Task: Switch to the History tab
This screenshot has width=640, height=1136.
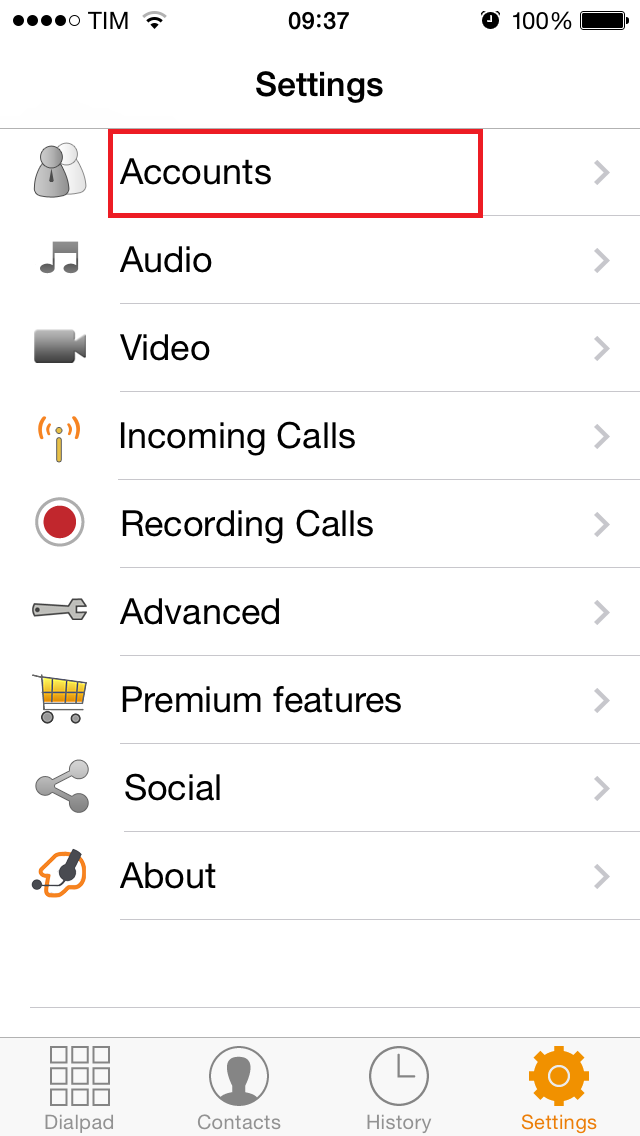Action: (399, 1087)
